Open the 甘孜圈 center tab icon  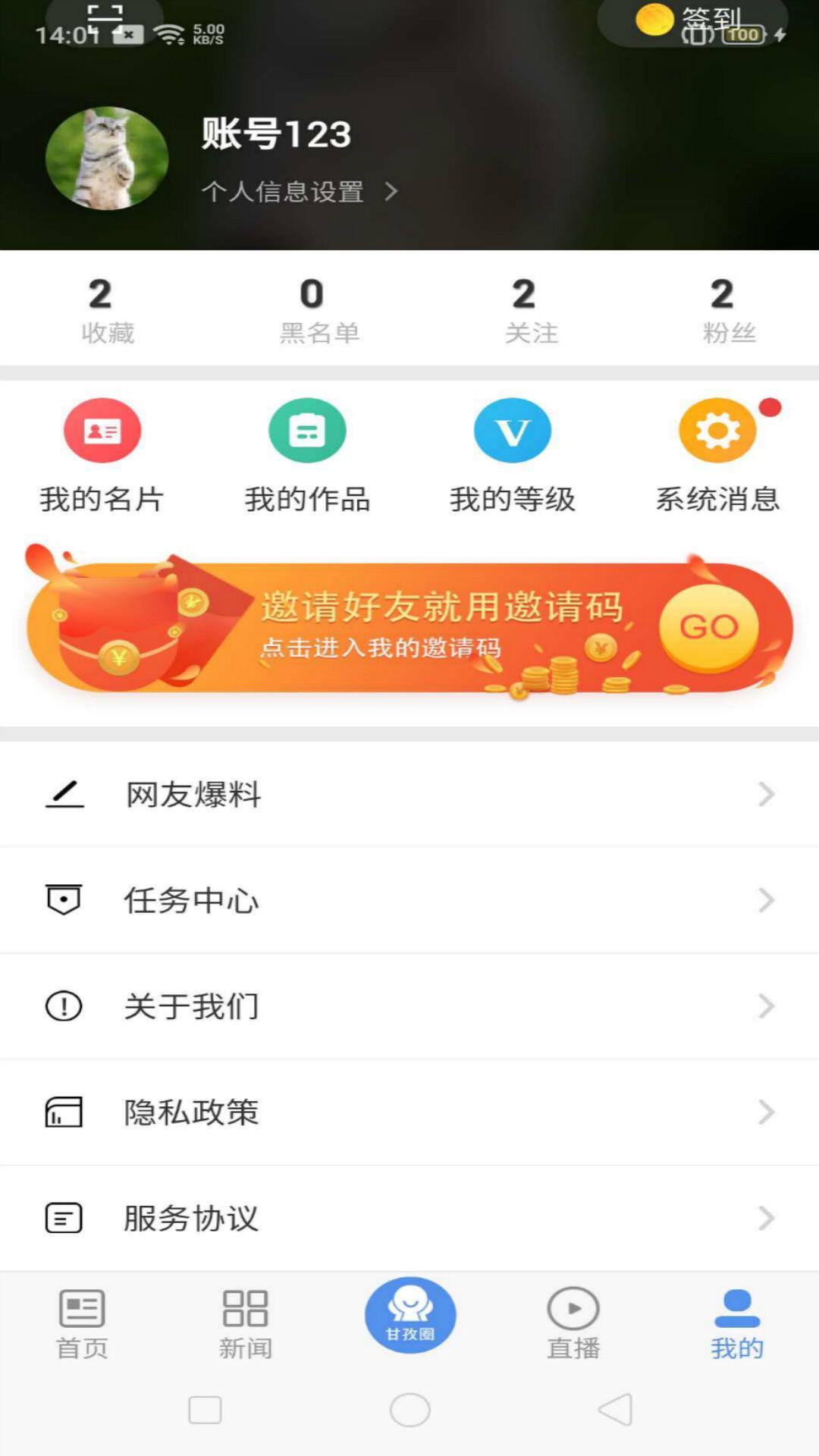tap(409, 1316)
